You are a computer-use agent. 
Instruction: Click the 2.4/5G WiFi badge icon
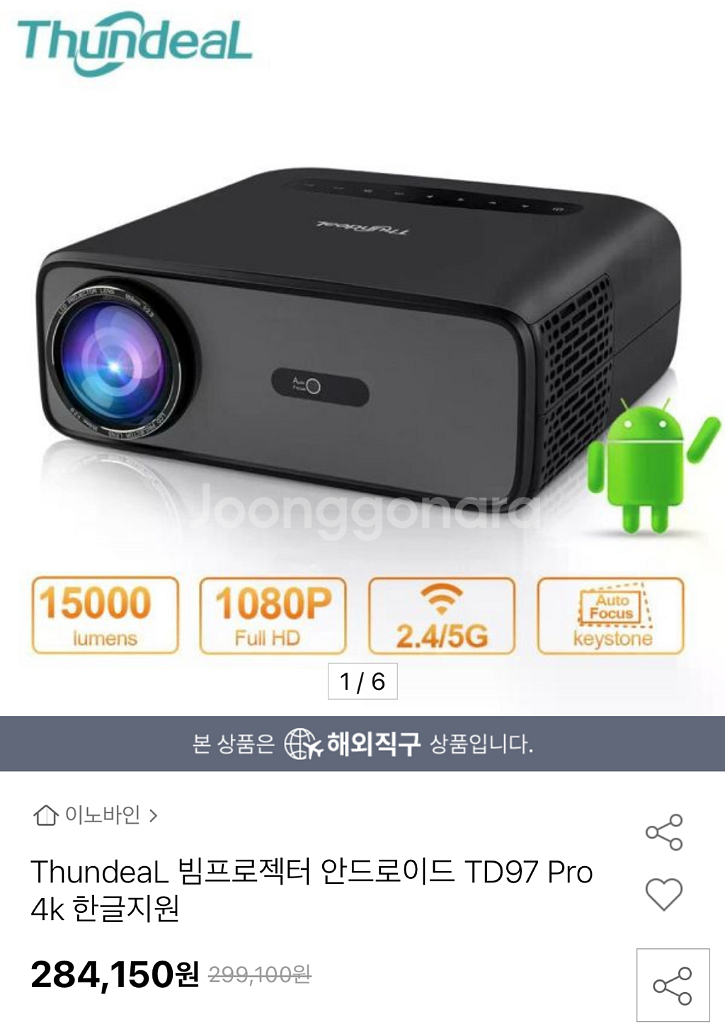point(441,613)
